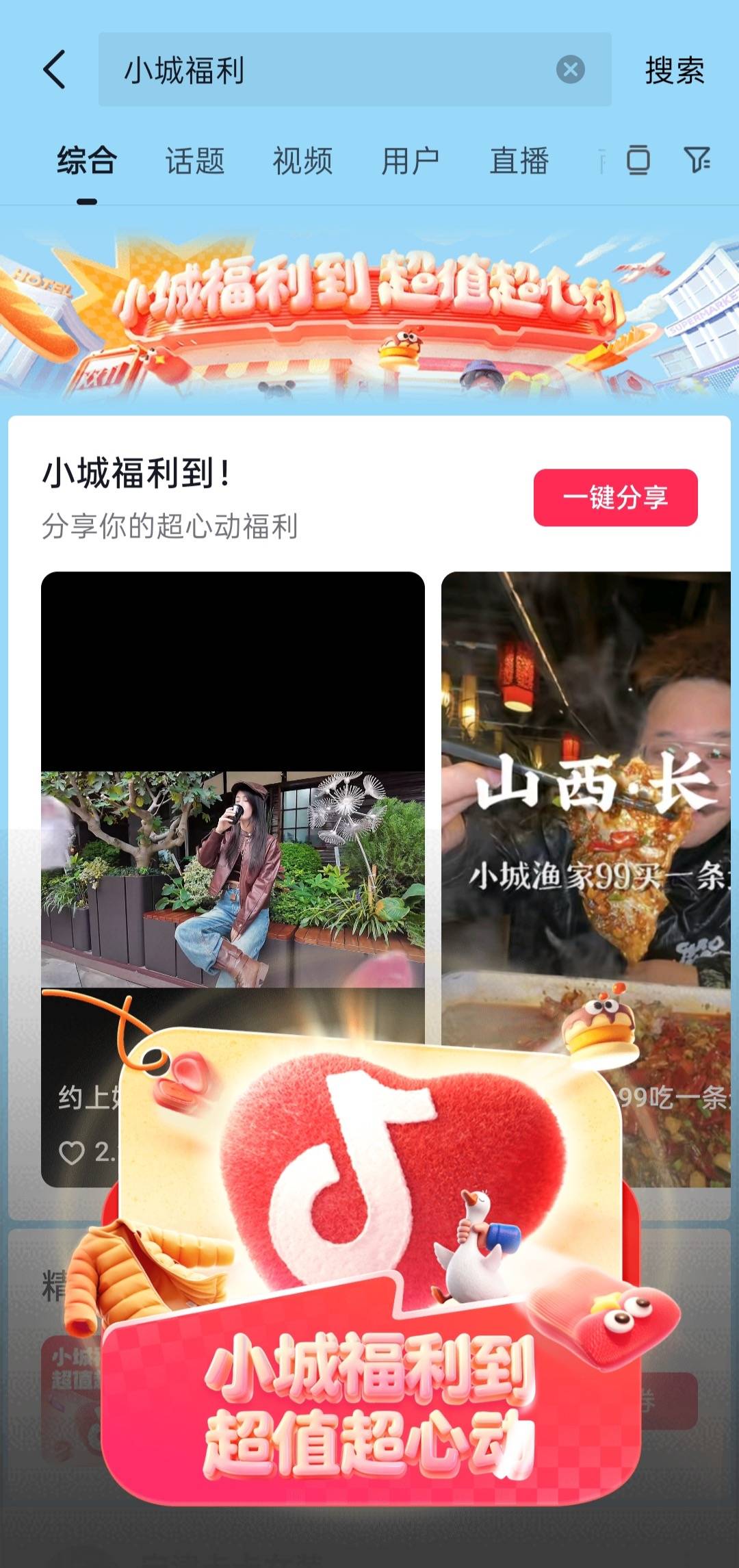The width and height of the screenshot is (739, 1568).
Task: Toggle the single-column view icon
Action: pyautogui.click(x=638, y=160)
